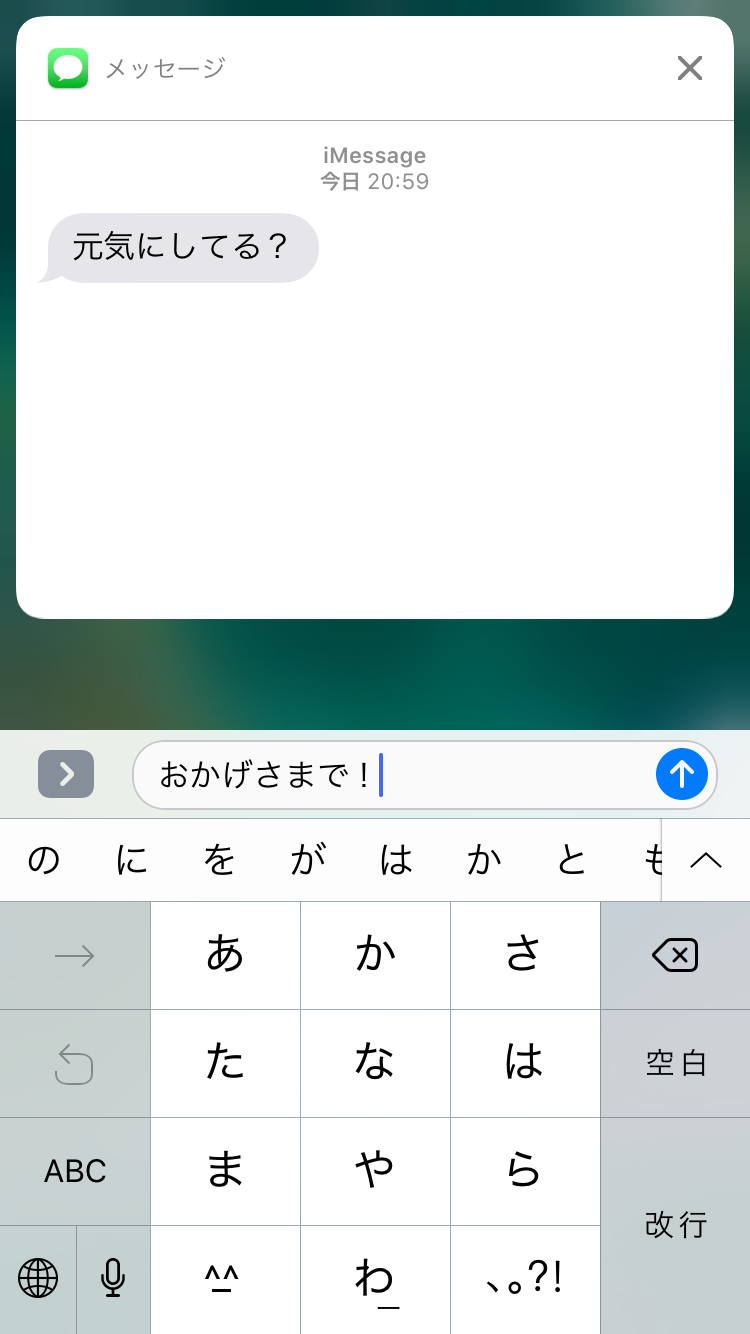Hit the 改行 return key
This screenshot has width=750, height=1334.
(675, 1225)
